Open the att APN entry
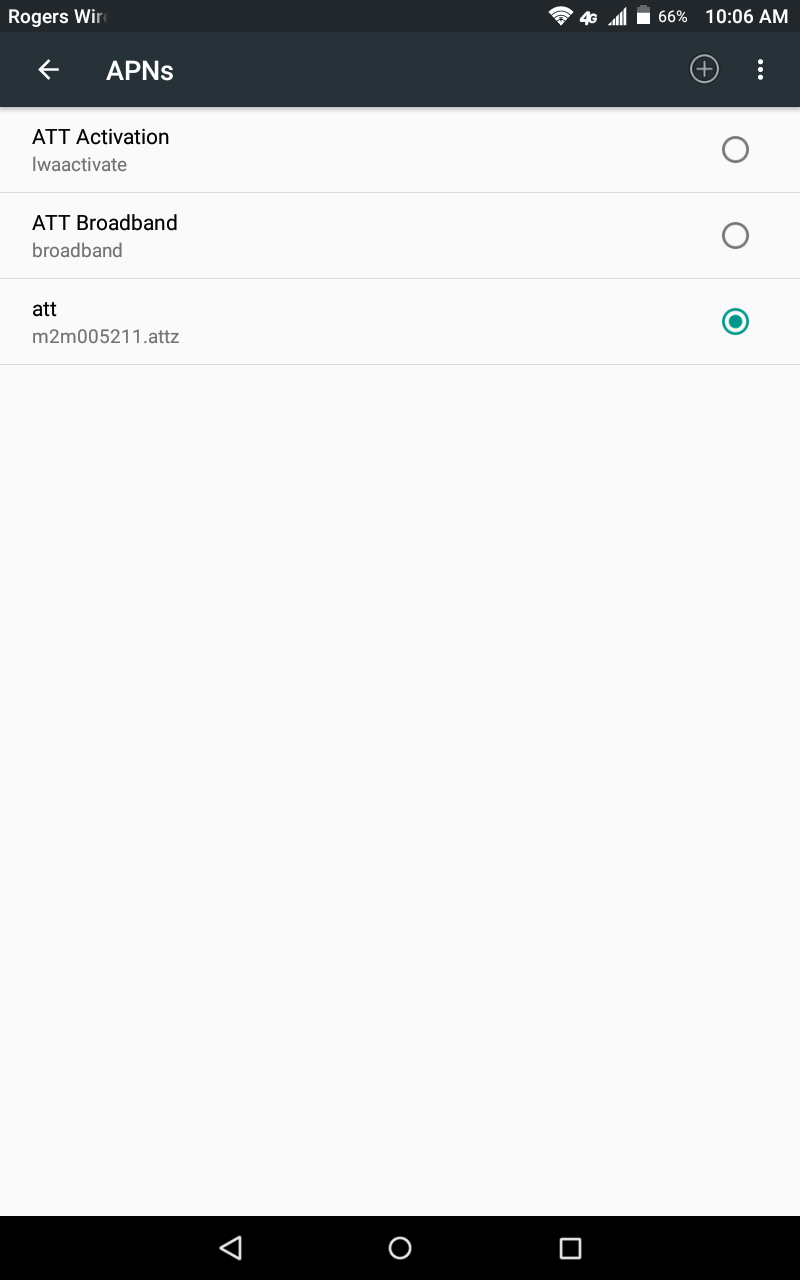The width and height of the screenshot is (800, 1280). 300,322
